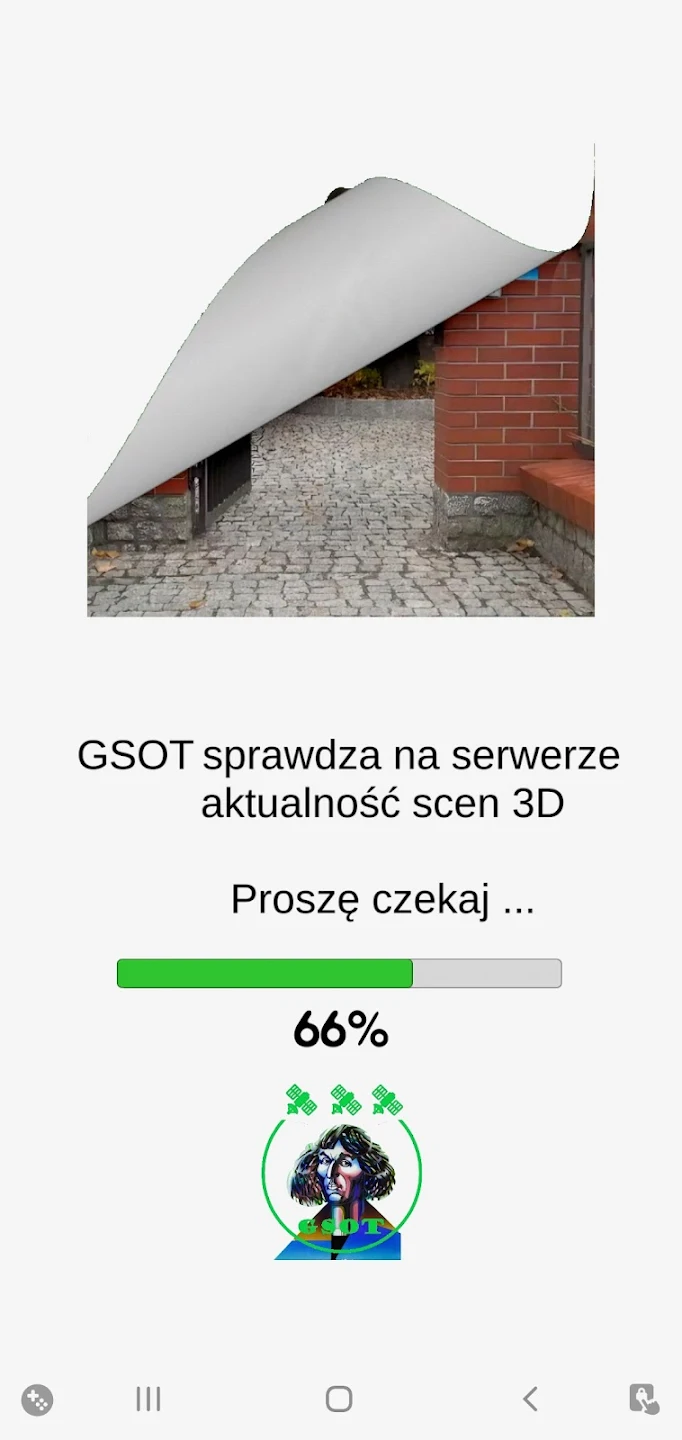Return to the home screen

[339, 1398]
